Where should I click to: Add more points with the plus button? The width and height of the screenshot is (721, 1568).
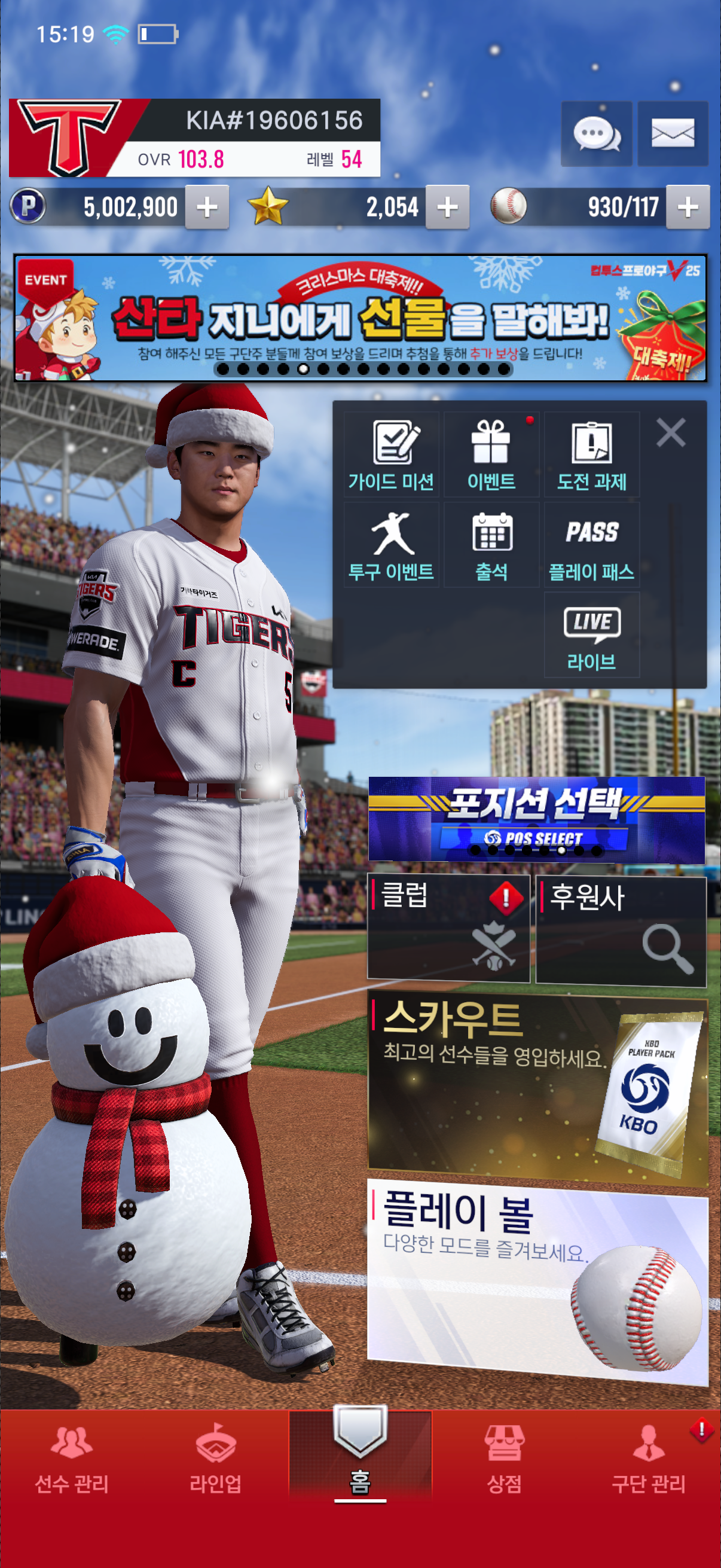point(207,207)
